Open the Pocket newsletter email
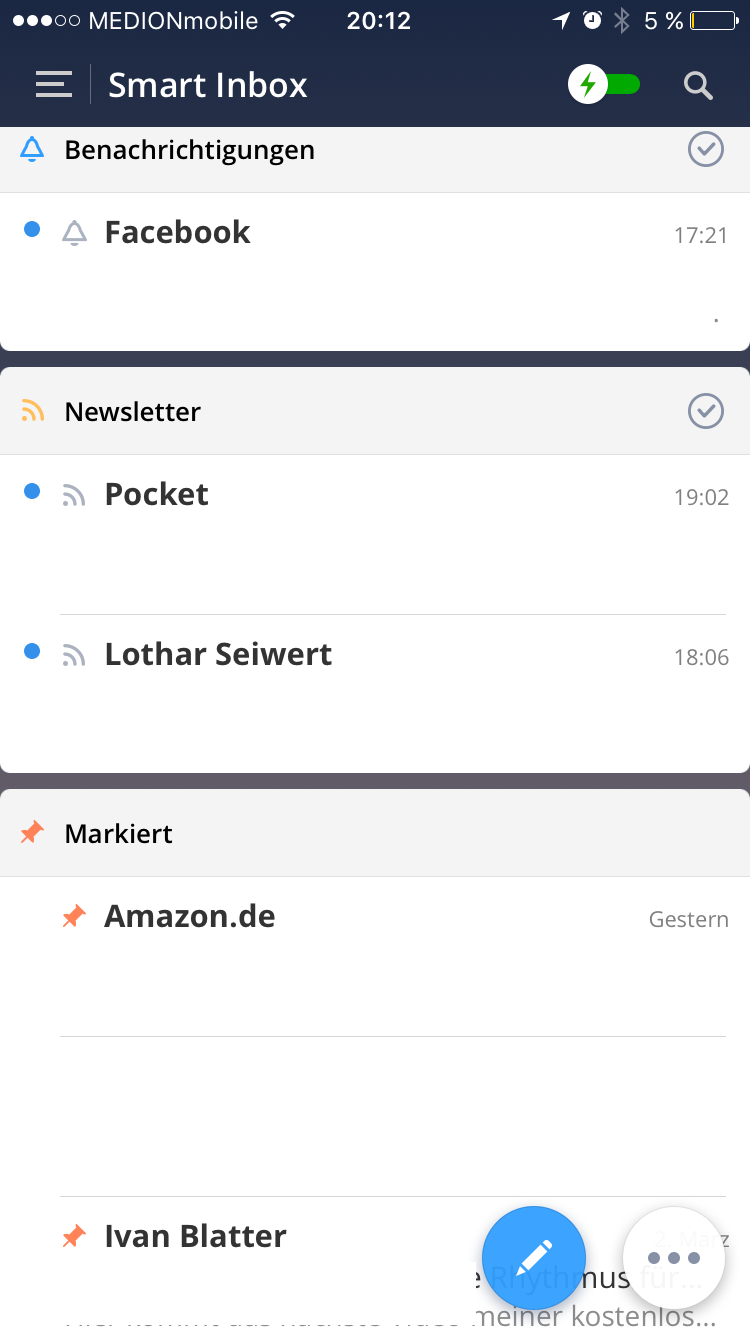The image size is (750, 1334). pos(375,535)
